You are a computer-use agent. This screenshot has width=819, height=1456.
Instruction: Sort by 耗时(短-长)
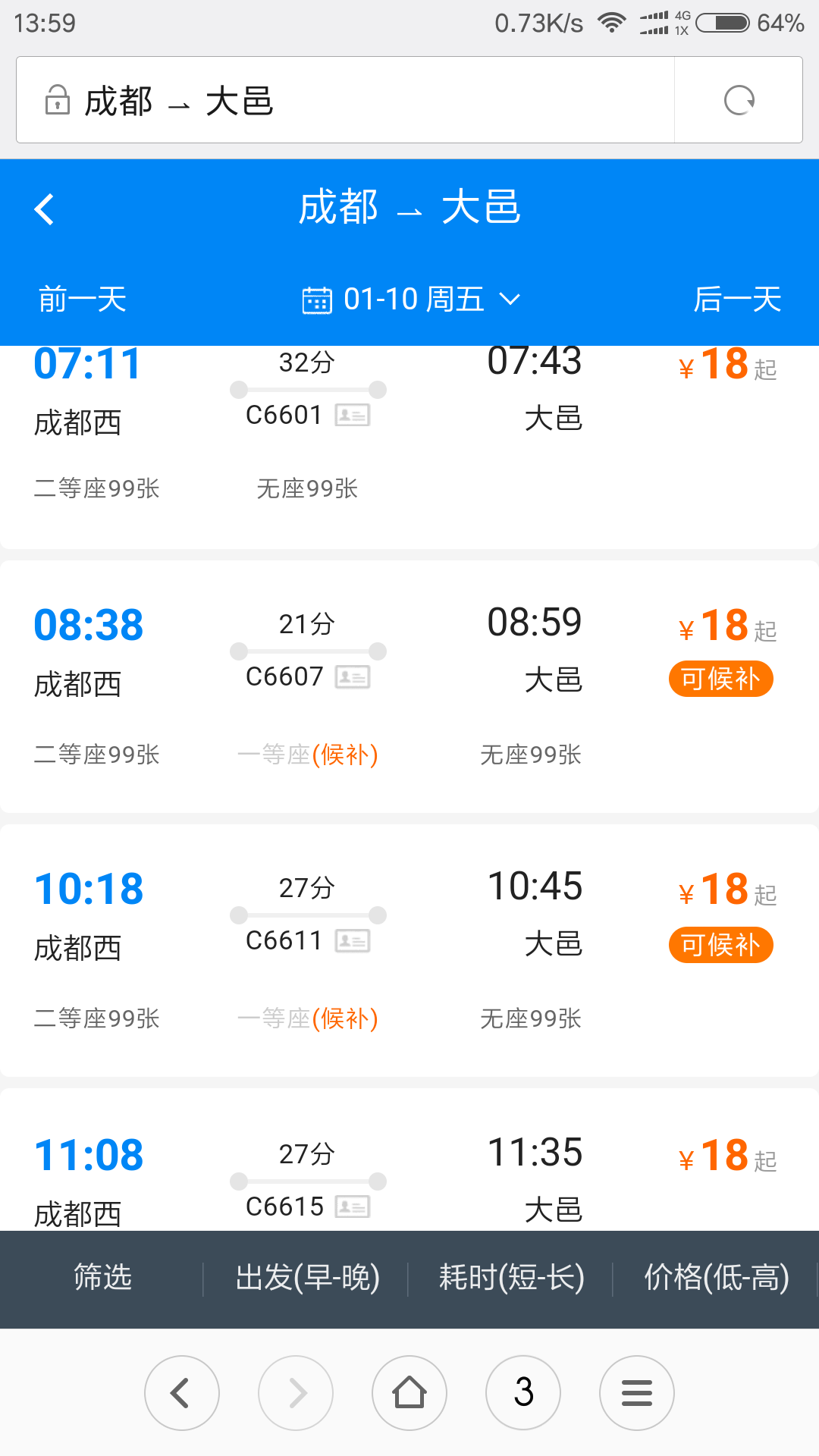click(511, 1278)
